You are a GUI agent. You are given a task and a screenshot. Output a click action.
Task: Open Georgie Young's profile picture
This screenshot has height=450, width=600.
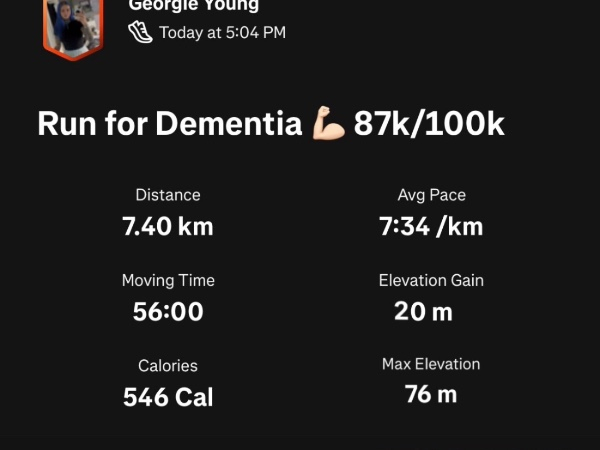72,25
